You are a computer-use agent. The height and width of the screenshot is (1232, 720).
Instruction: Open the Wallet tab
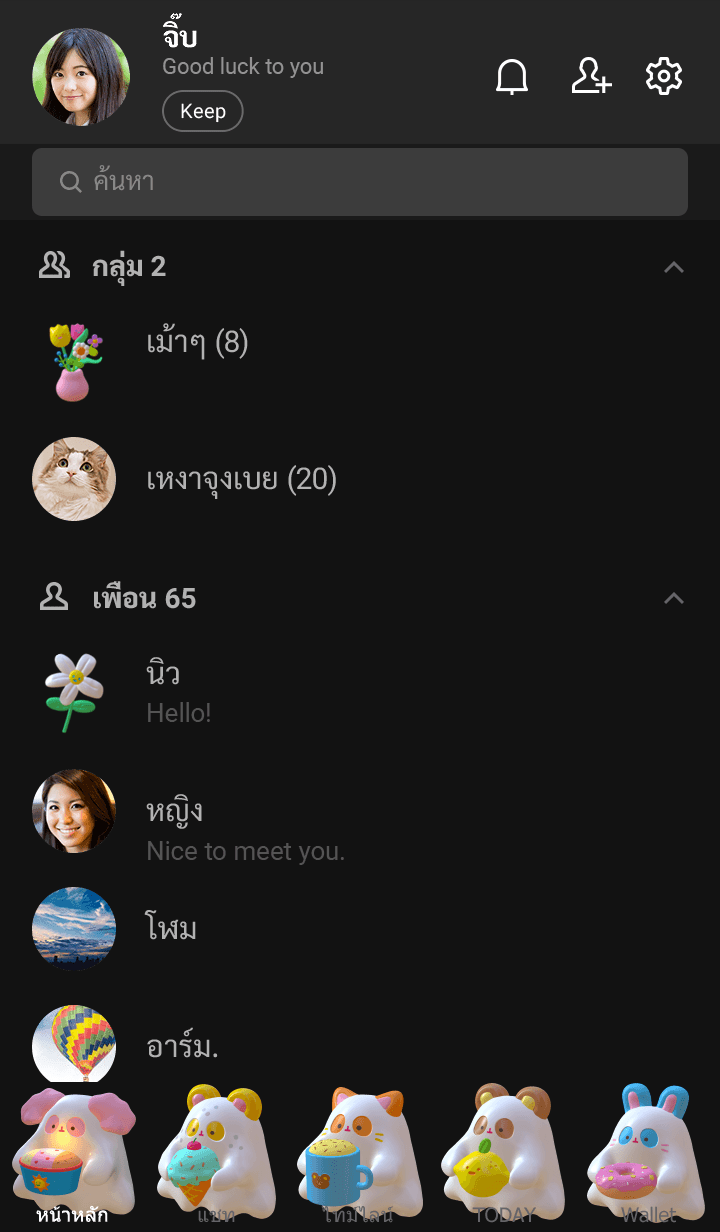tap(648, 1160)
